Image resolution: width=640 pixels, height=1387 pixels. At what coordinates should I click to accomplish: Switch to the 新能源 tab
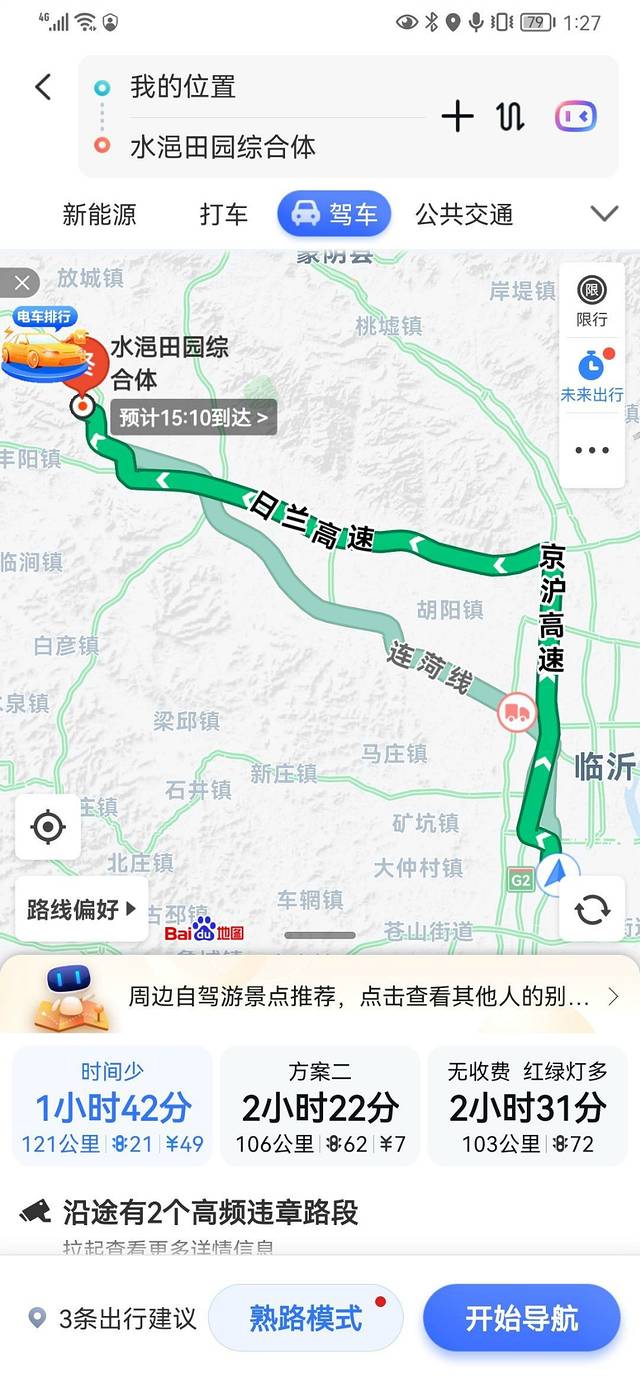pos(99,214)
